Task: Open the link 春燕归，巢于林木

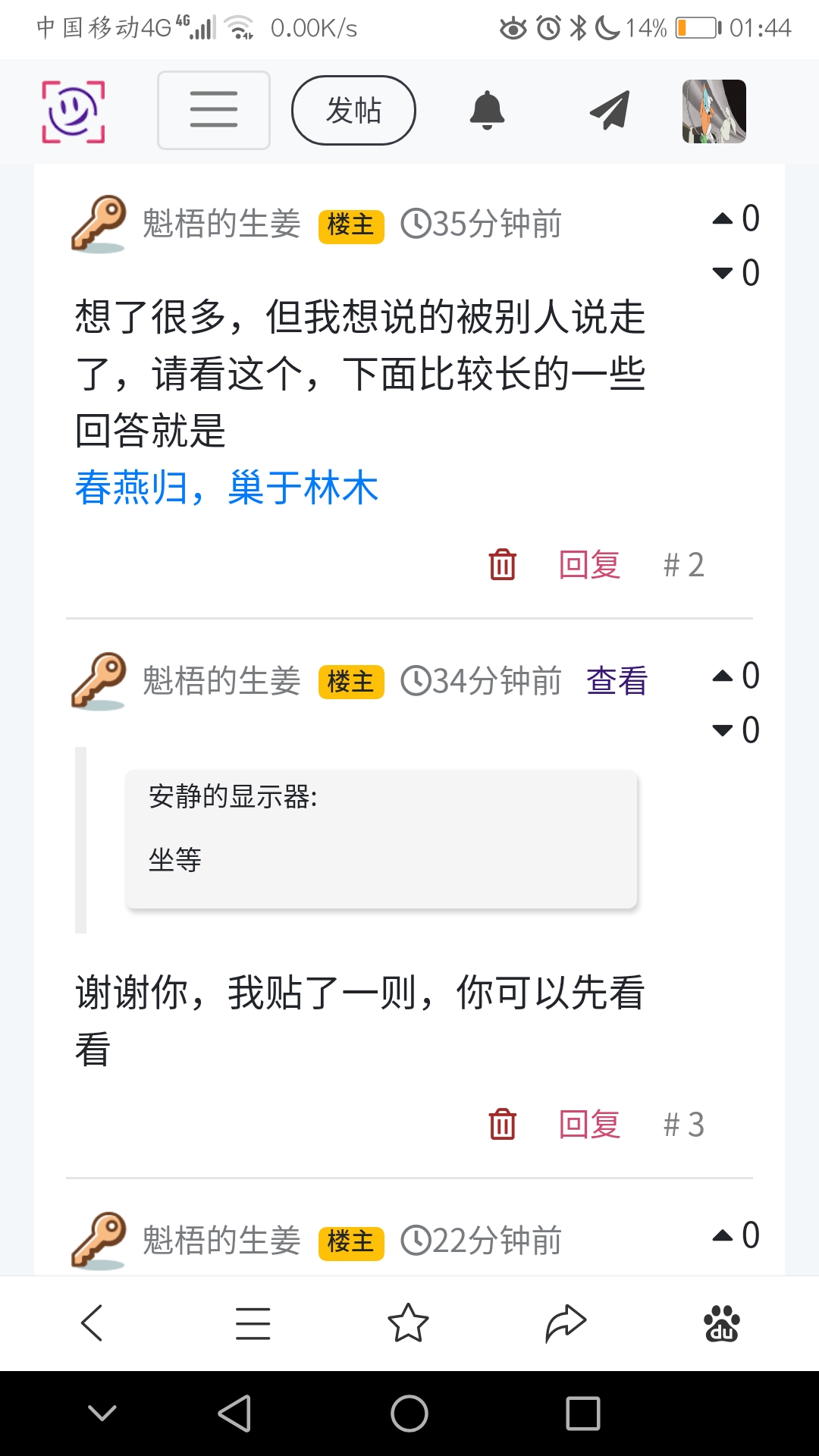Action: 226,488
